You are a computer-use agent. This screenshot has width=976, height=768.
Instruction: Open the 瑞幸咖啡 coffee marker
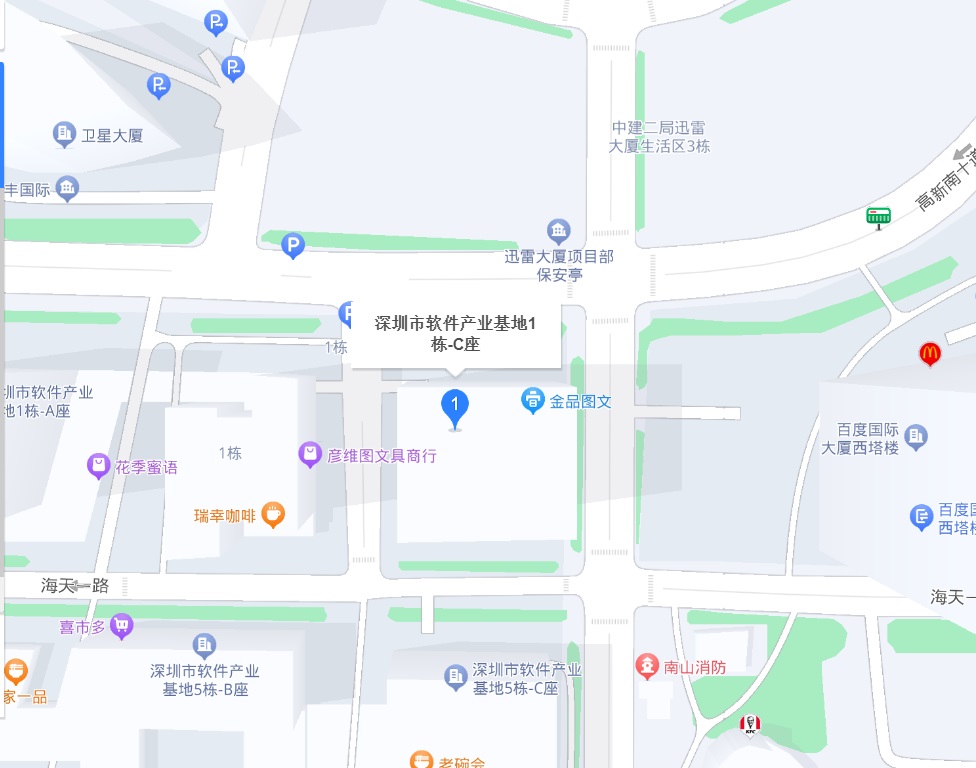click(x=273, y=515)
